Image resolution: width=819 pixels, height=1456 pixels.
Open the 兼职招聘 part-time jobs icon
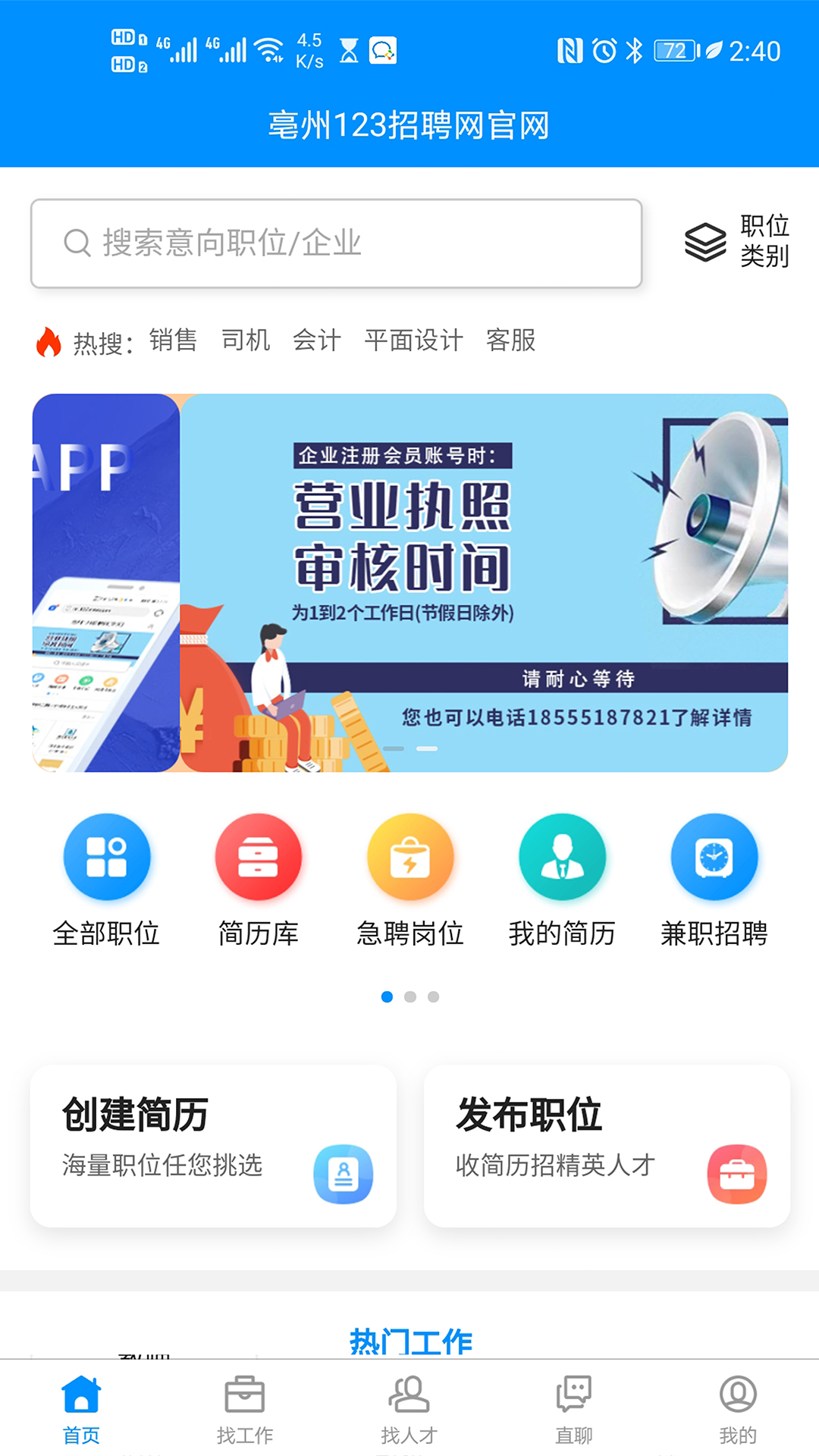(x=714, y=858)
